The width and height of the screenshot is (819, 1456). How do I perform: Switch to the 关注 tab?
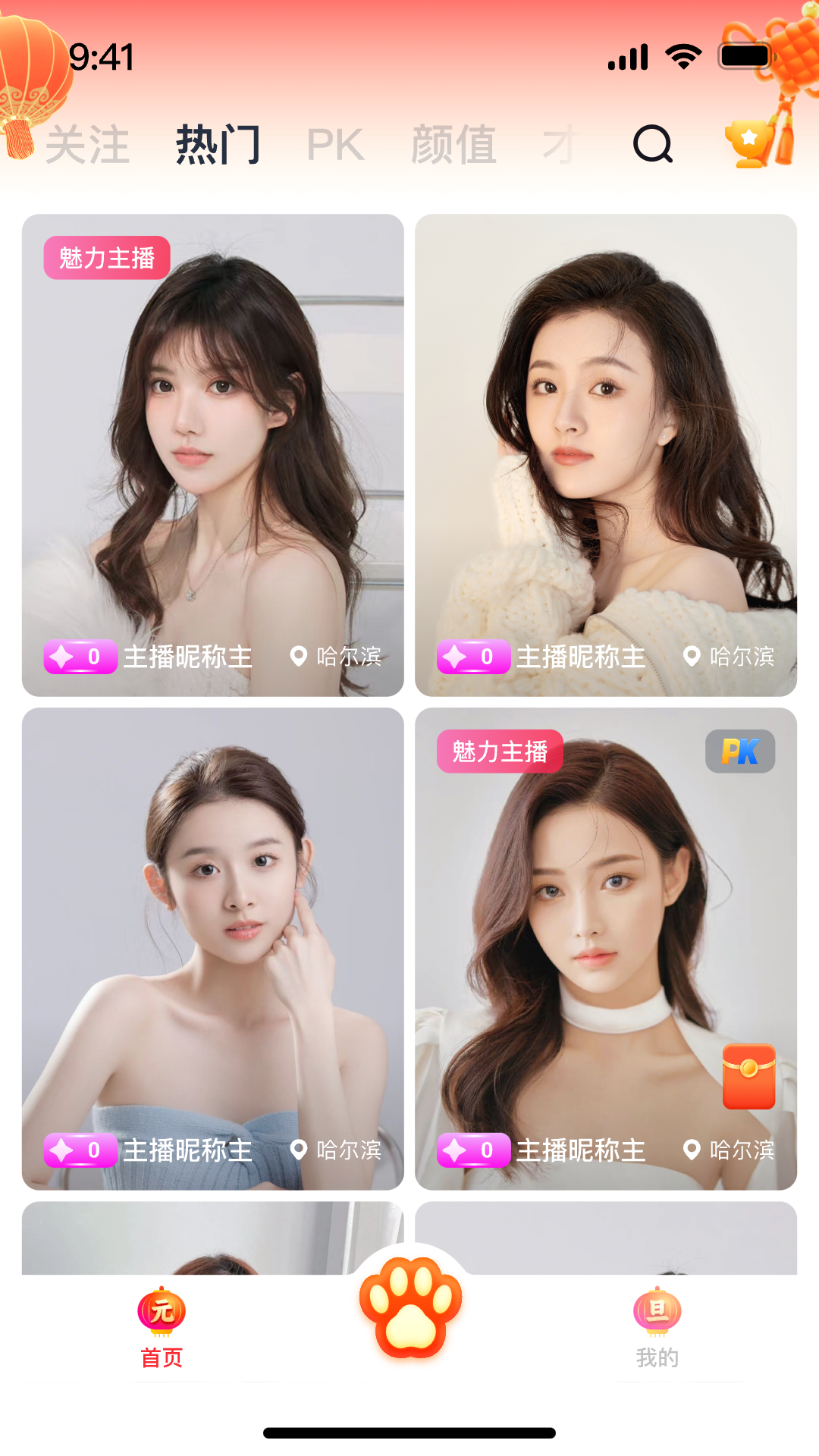pyautogui.click(x=87, y=145)
